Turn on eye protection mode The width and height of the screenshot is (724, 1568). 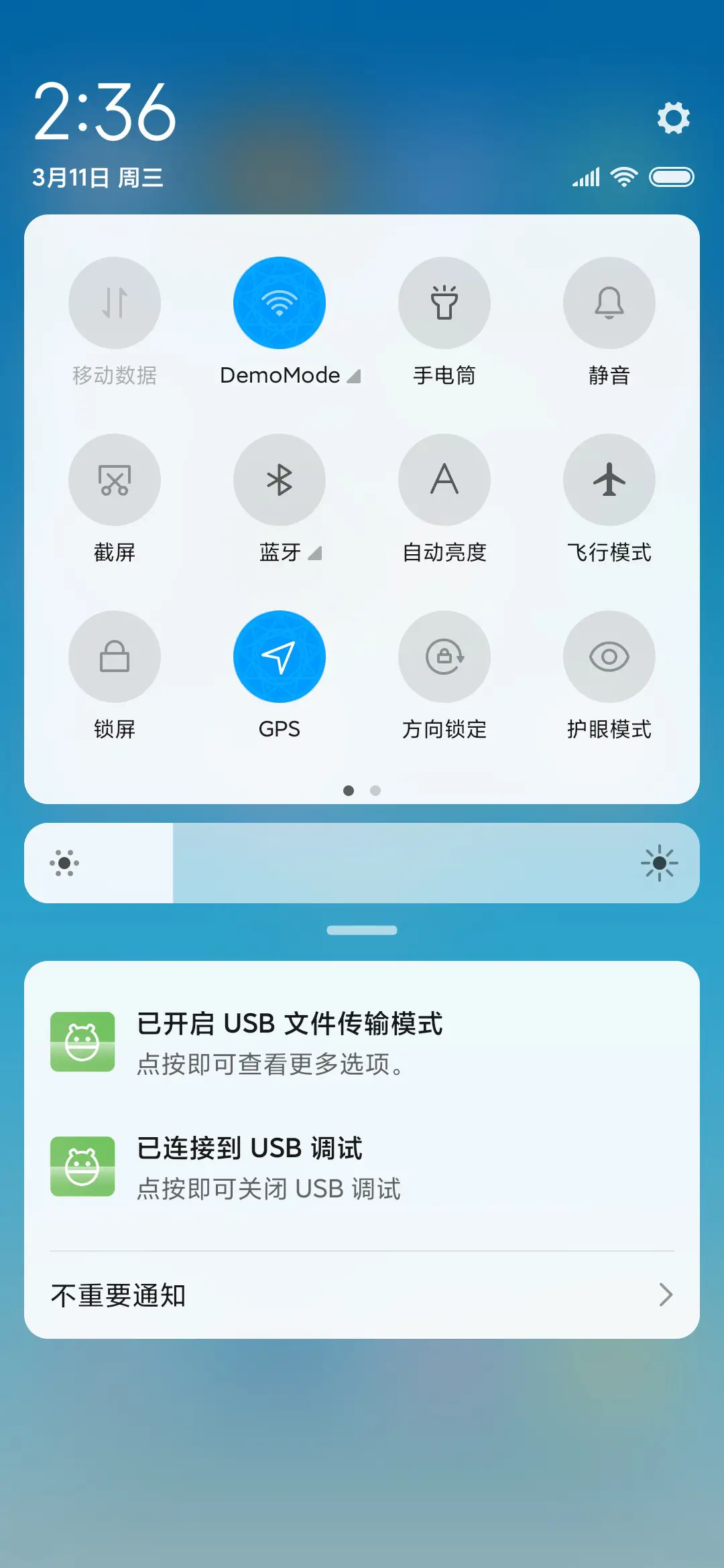609,657
